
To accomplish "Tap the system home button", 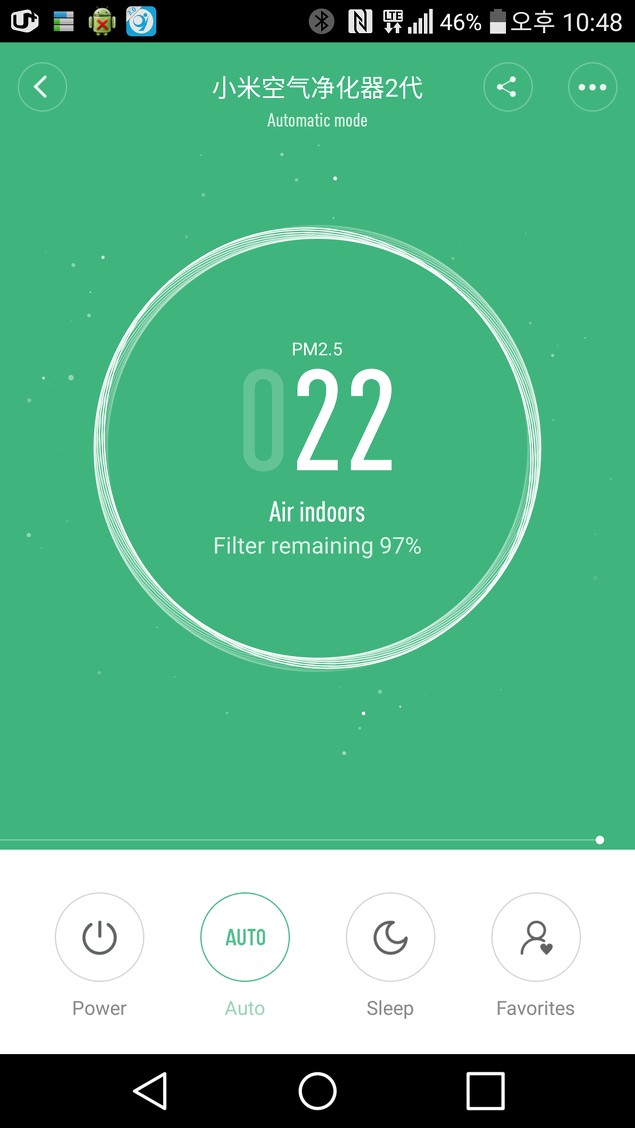I will (317, 1091).
